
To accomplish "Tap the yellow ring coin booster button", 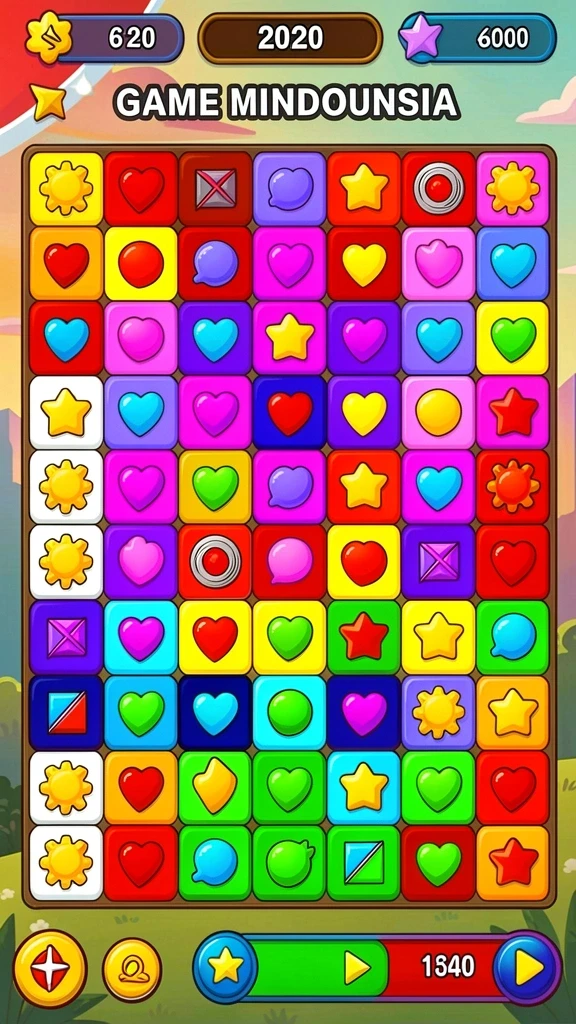I will point(133,970).
